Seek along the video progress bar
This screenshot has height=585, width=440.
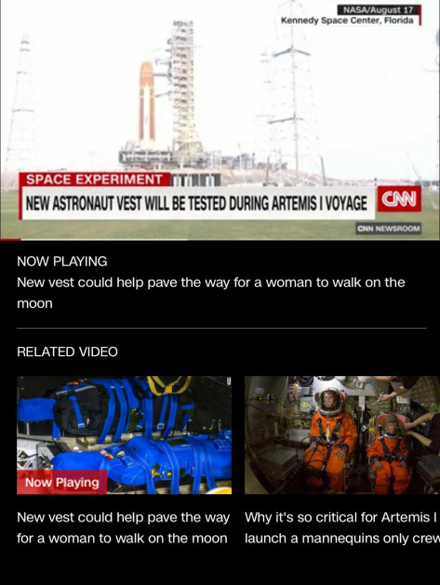tap(220, 240)
